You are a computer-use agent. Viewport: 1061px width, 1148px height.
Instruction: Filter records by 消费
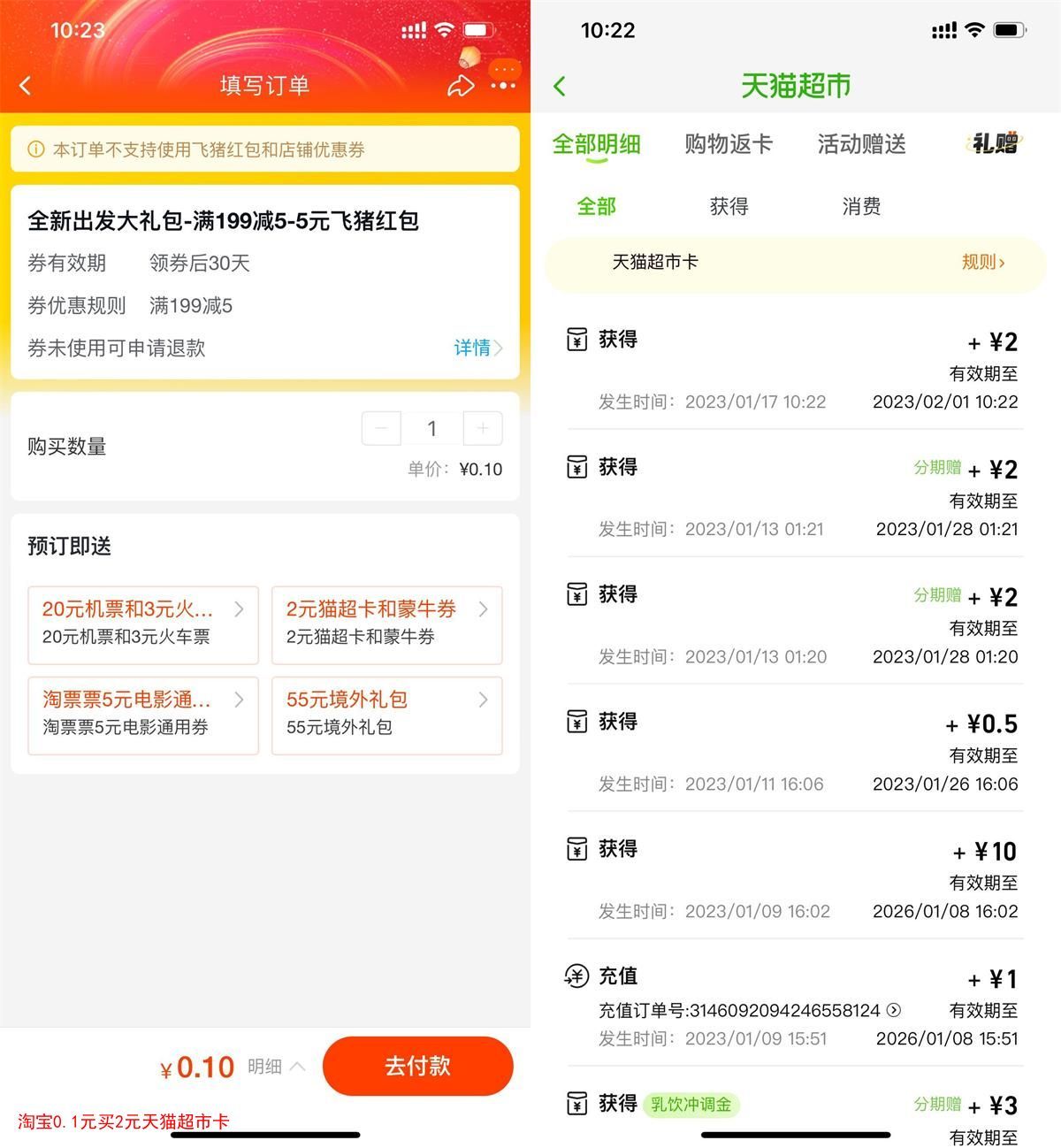[860, 207]
